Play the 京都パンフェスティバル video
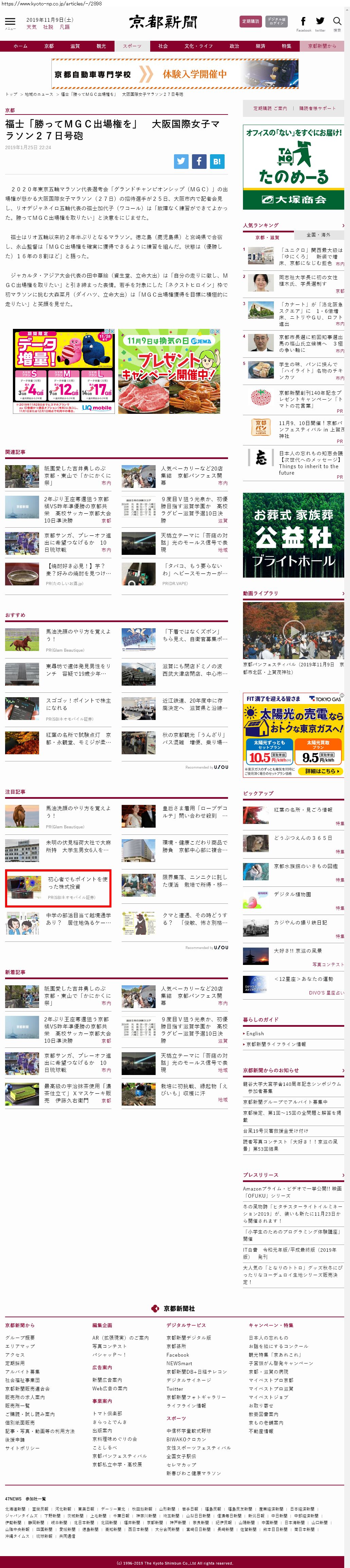Screen dimensions: 350x1568 pyautogui.click(x=293, y=630)
